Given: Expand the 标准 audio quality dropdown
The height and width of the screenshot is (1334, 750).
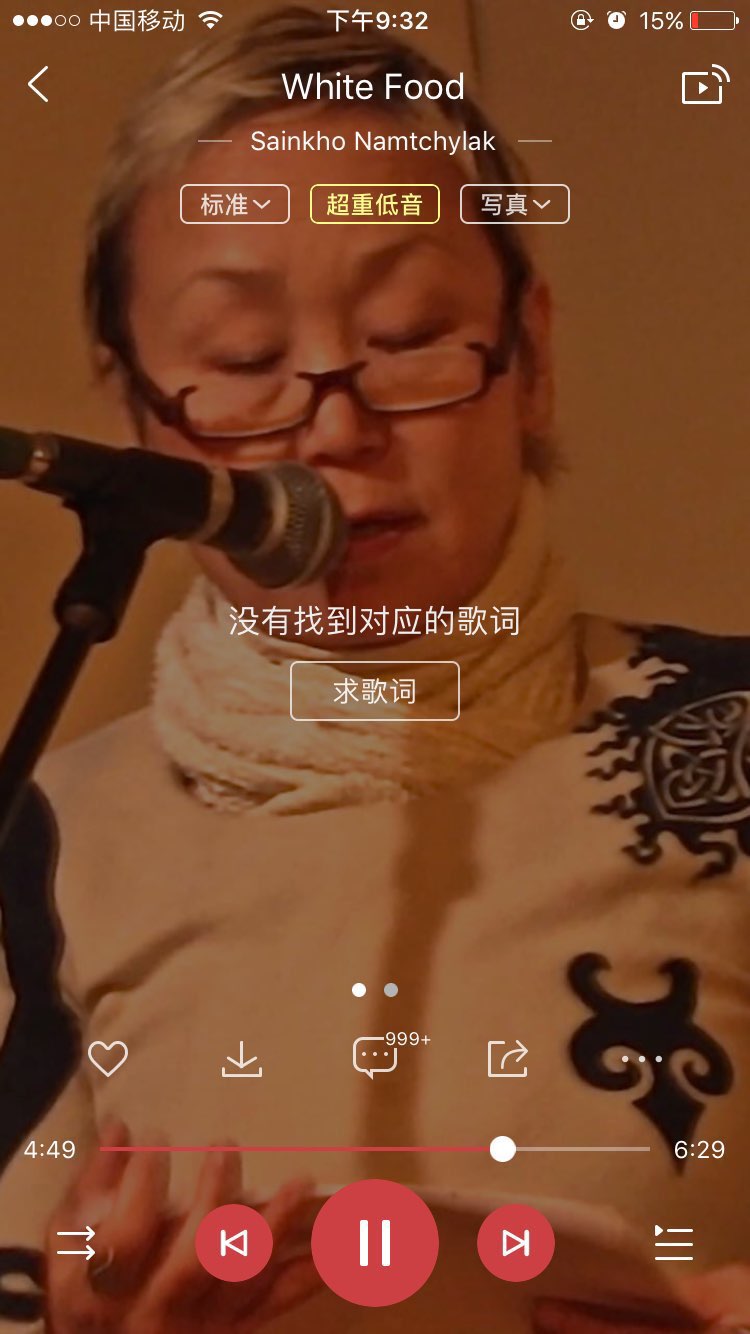Looking at the screenshot, I should point(235,205).
